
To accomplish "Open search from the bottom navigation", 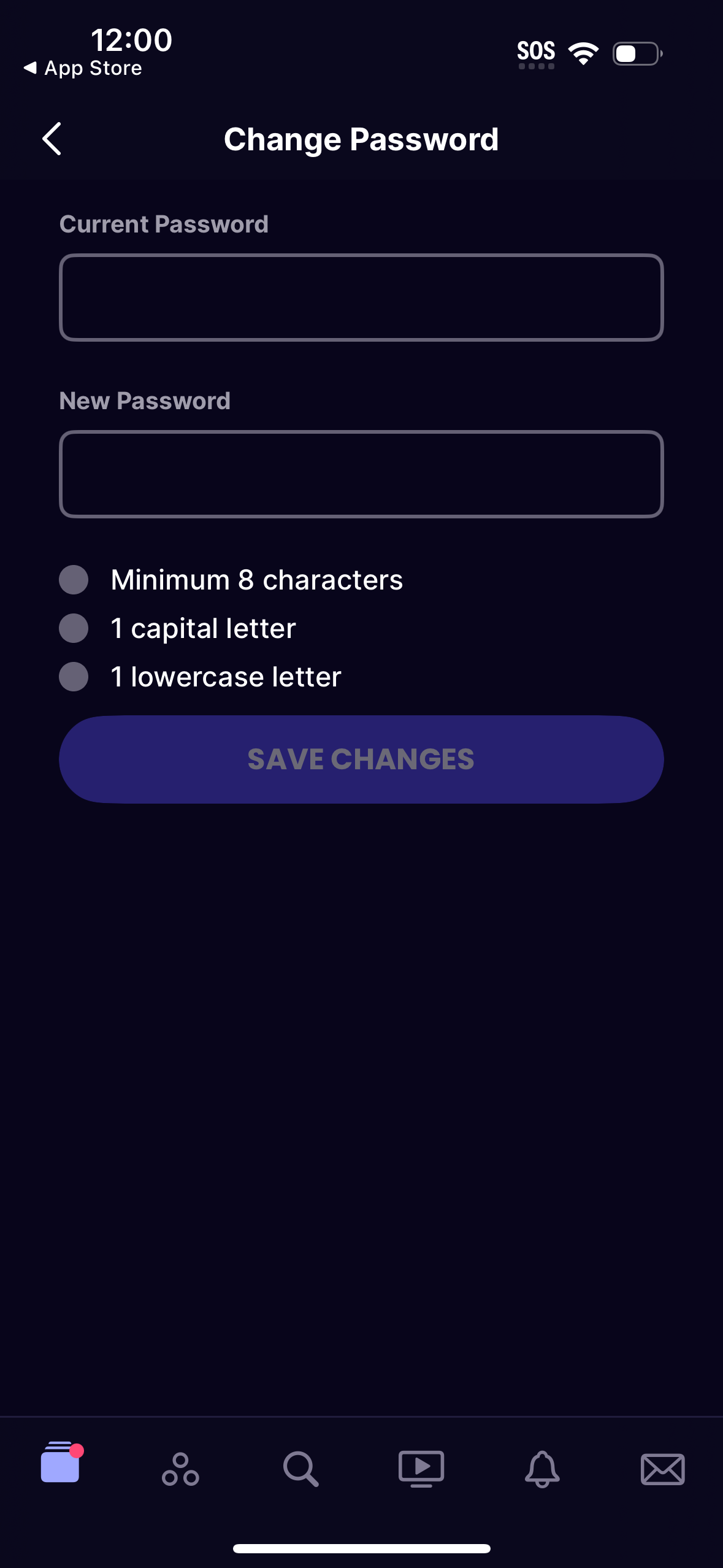I will point(301,1469).
